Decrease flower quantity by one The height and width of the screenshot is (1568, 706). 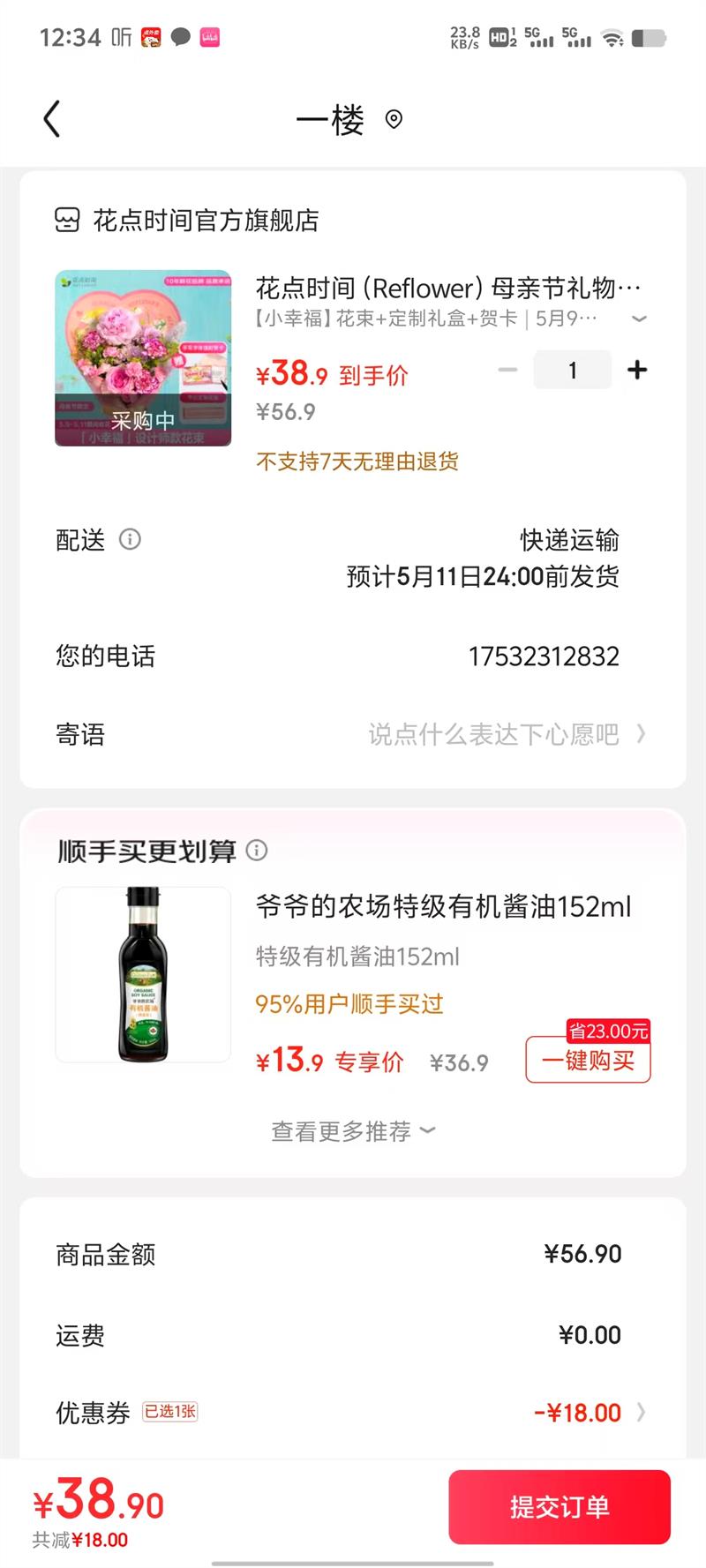pos(507,370)
